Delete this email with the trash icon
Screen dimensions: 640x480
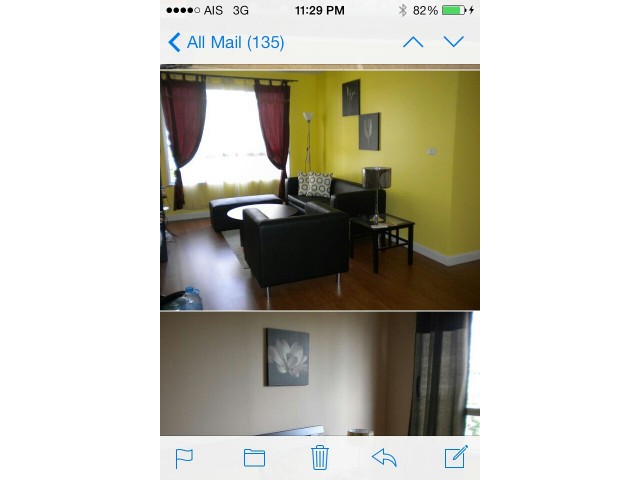[320, 458]
